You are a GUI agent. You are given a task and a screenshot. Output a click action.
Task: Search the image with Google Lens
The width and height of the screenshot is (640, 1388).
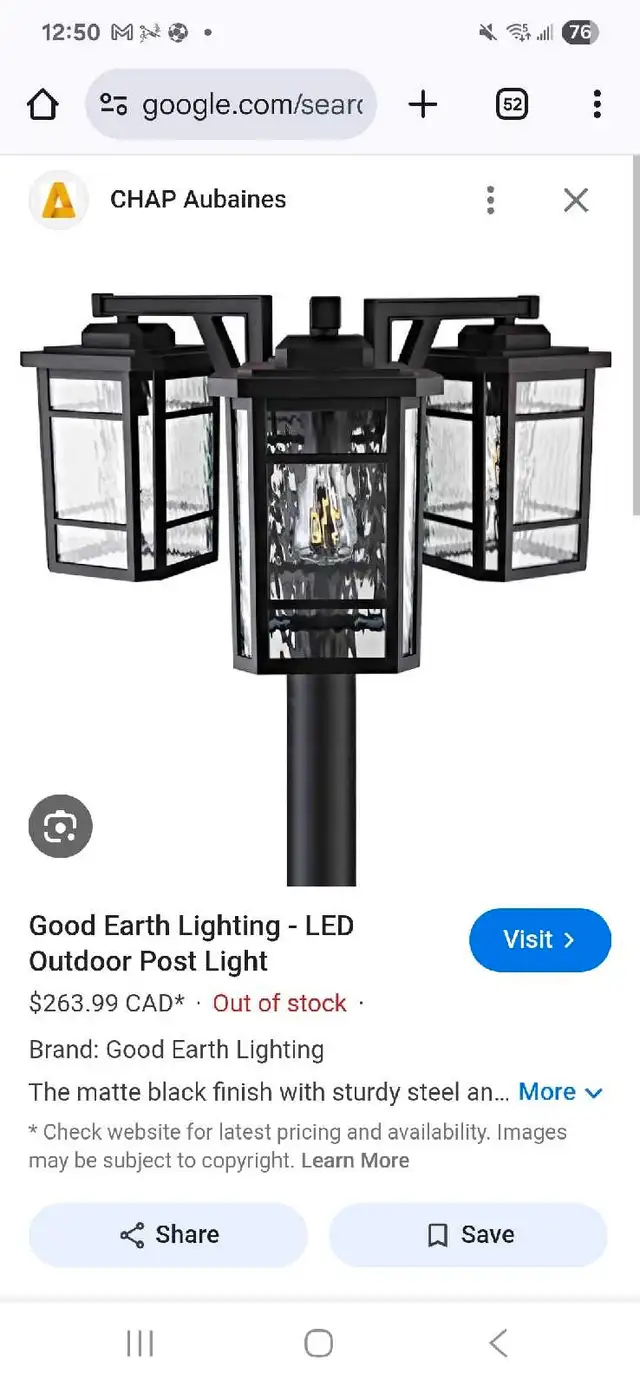tap(60, 826)
